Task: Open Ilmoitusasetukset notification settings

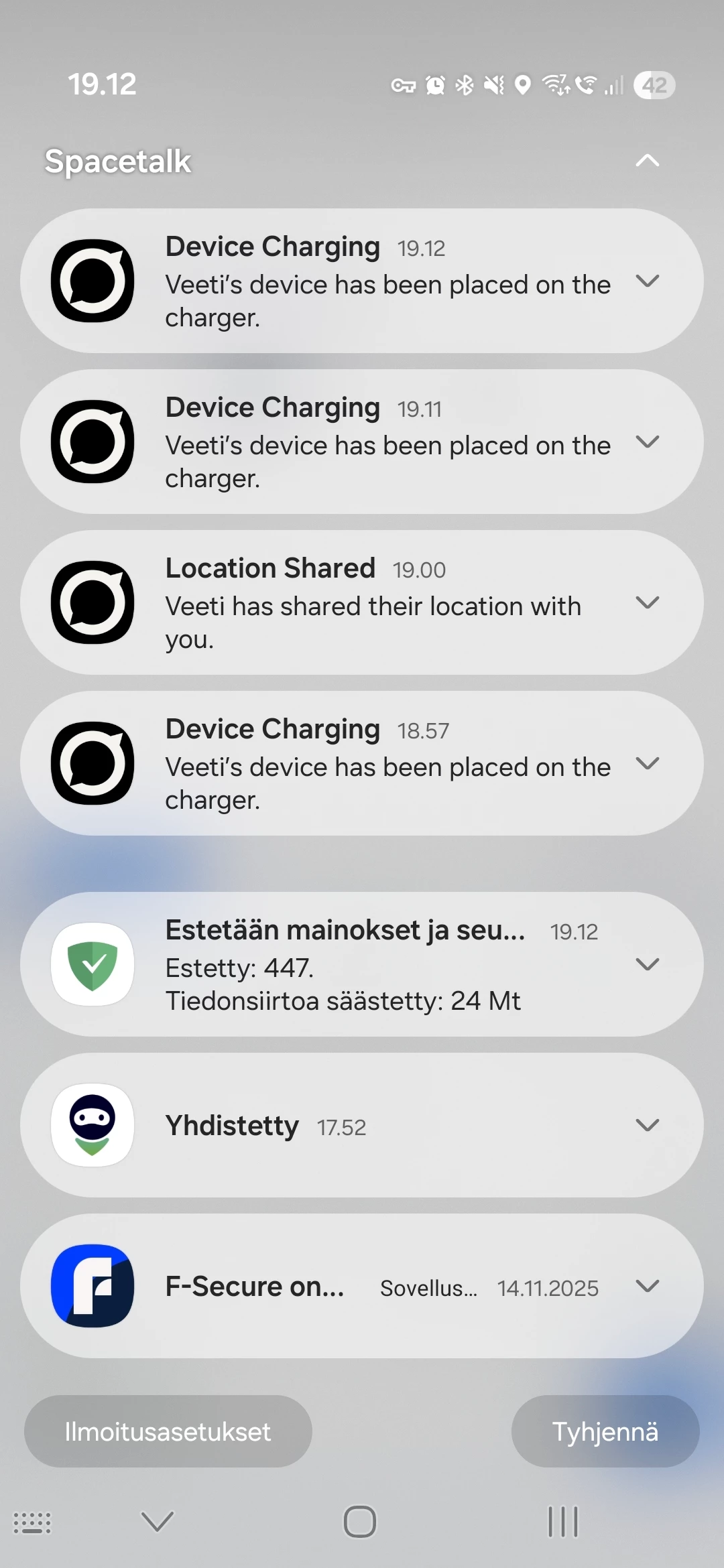Action: pyautogui.click(x=168, y=1431)
